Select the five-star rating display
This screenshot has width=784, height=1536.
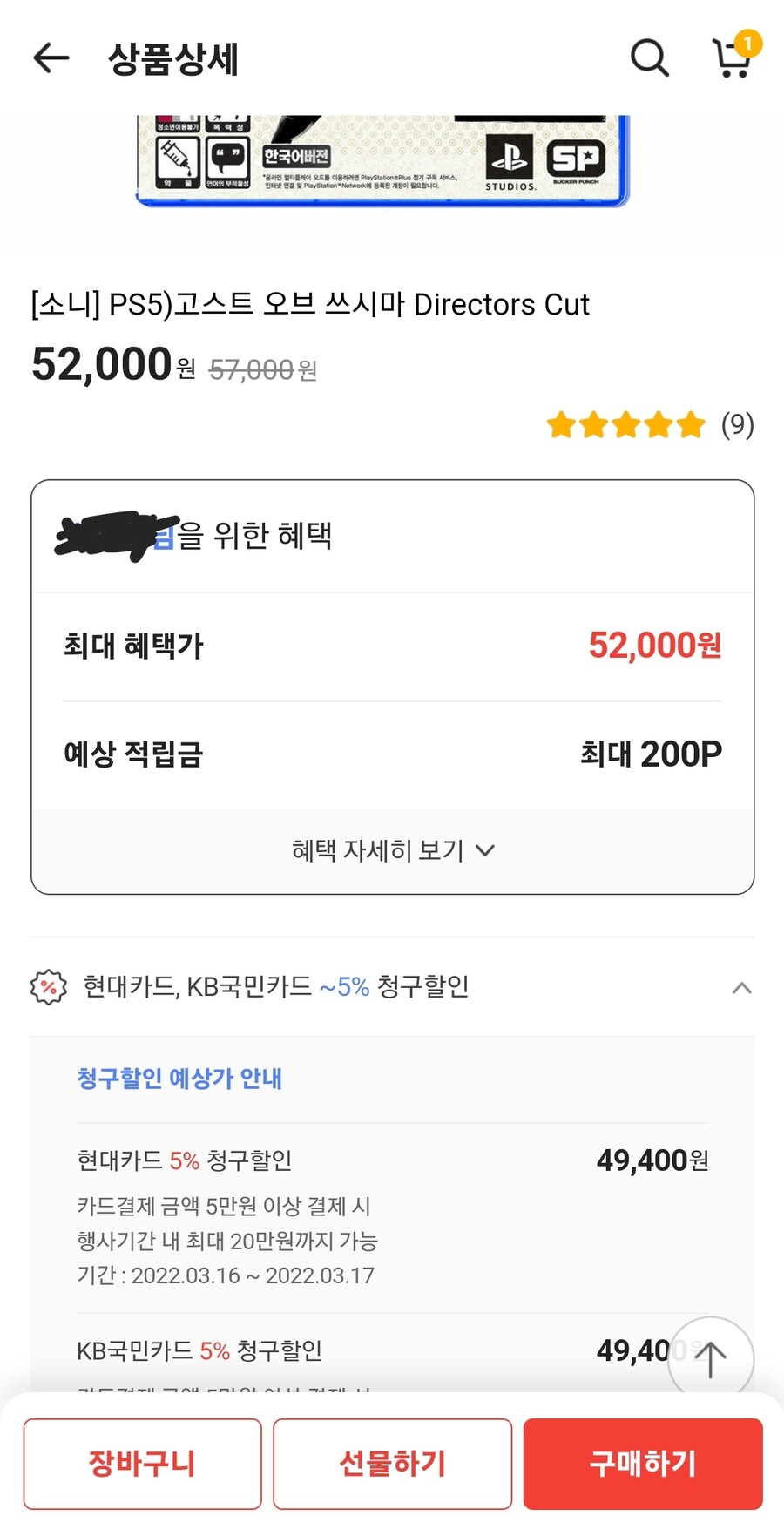624,424
